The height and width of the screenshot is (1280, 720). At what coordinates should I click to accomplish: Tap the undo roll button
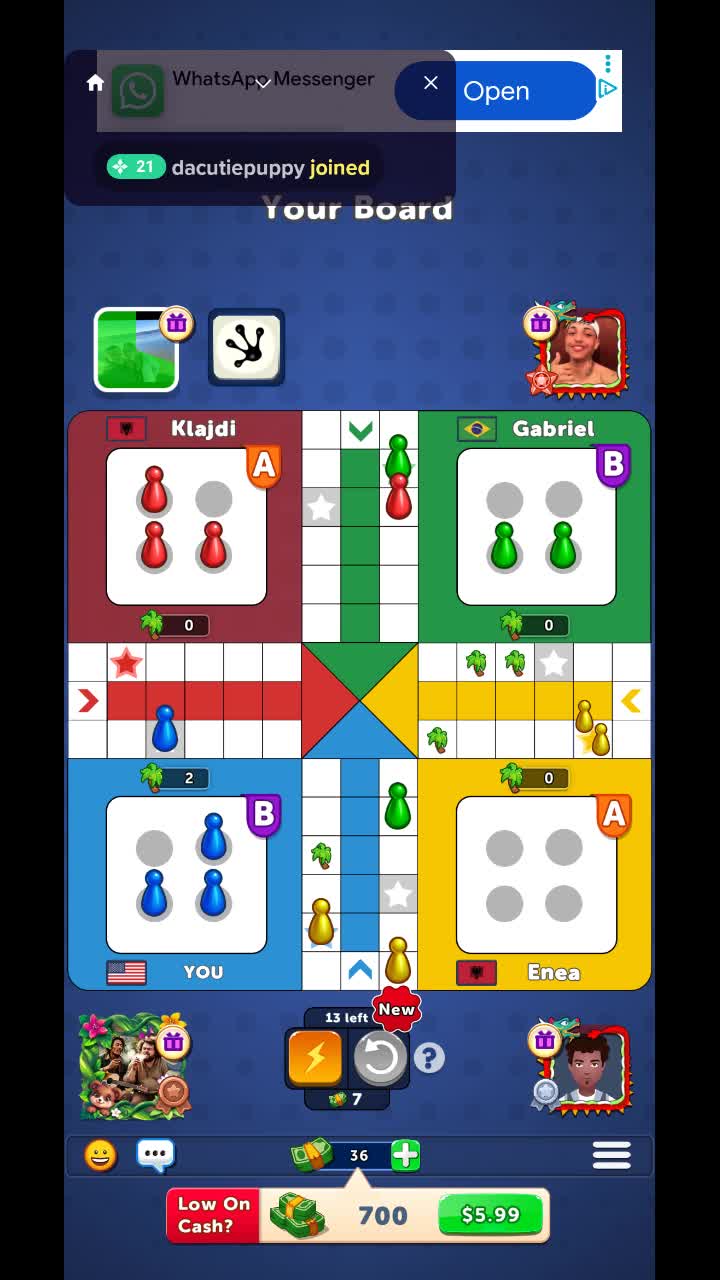(x=379, y=1058)
